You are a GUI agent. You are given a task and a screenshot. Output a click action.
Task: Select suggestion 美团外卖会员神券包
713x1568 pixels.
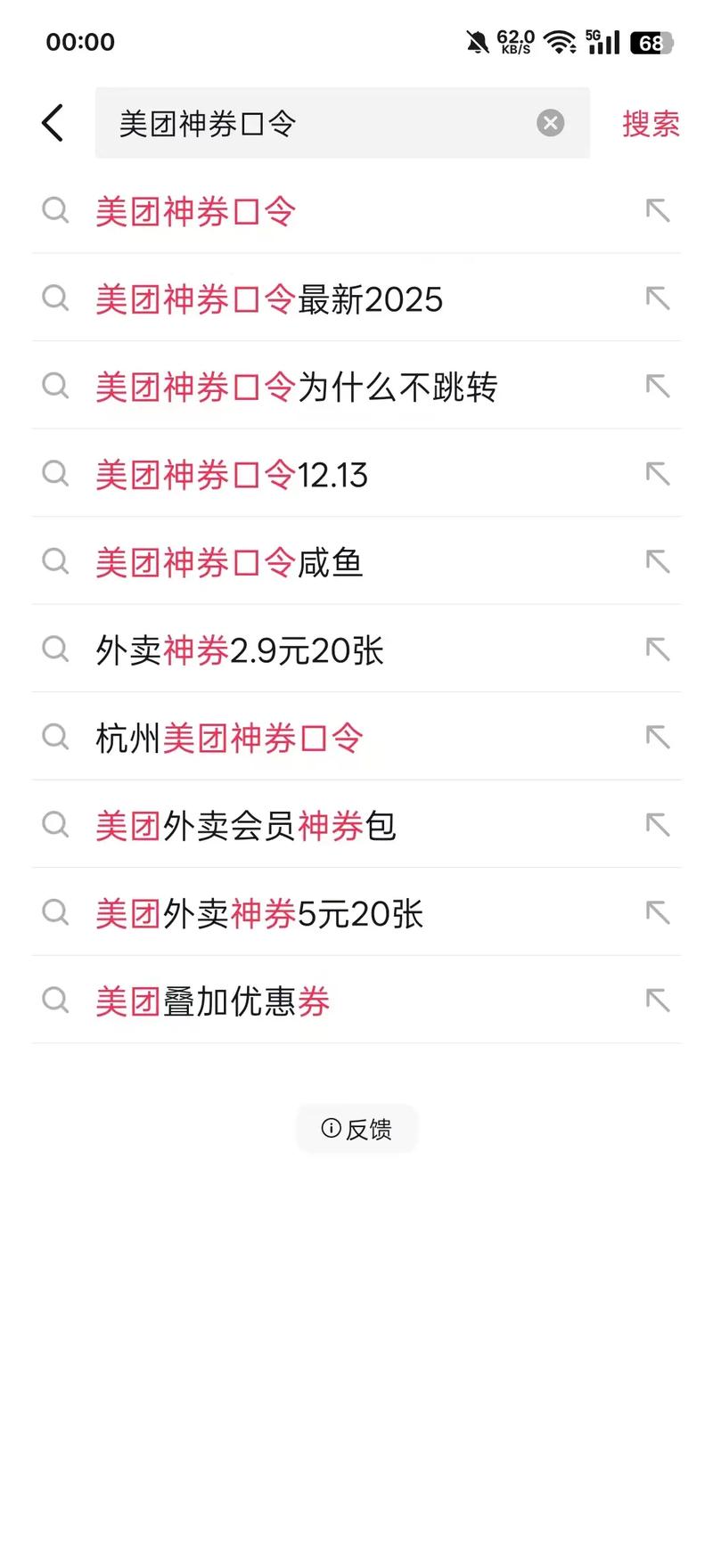(x=247, y=825)
